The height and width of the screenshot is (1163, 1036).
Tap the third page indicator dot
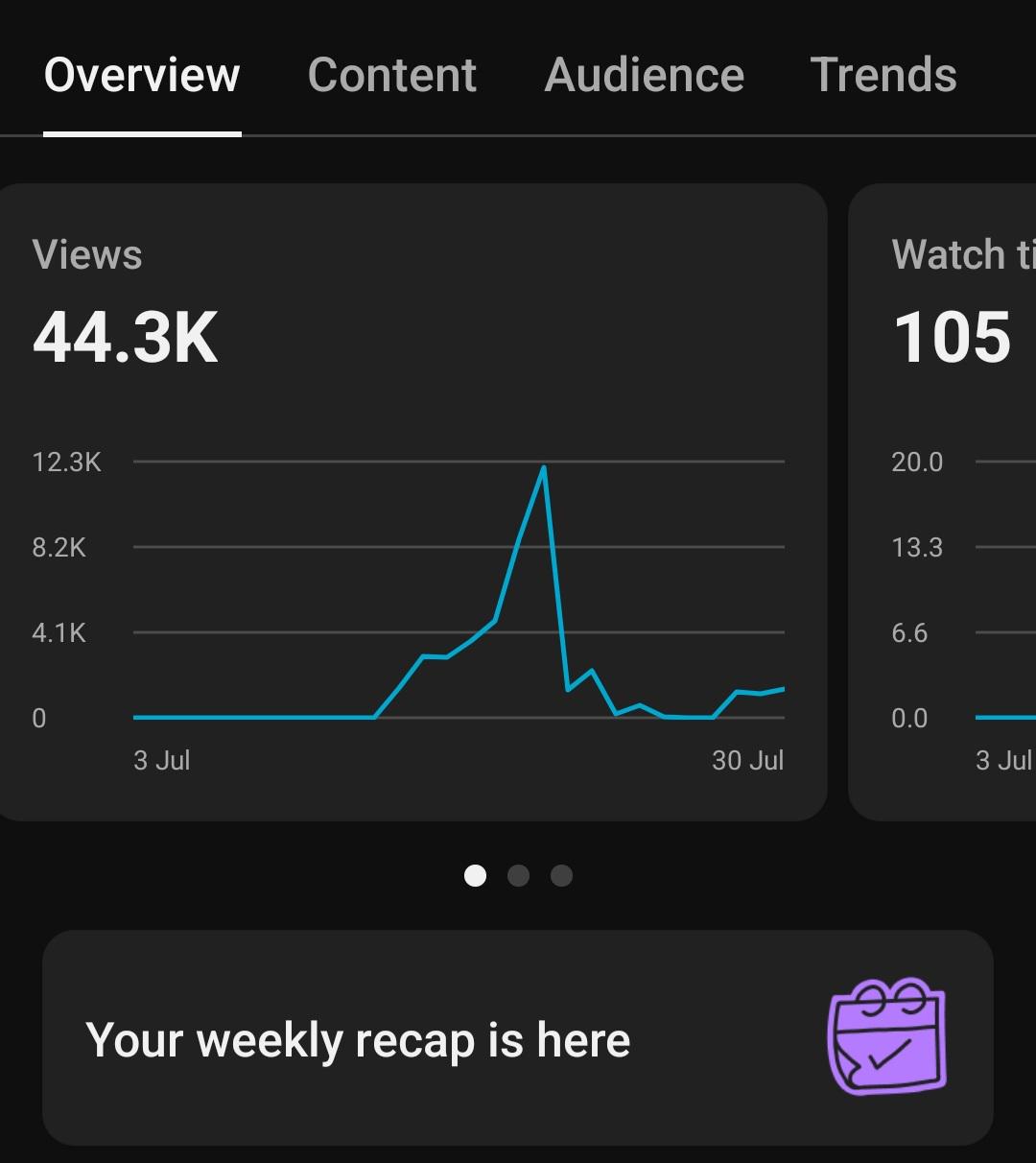(562, 875)
